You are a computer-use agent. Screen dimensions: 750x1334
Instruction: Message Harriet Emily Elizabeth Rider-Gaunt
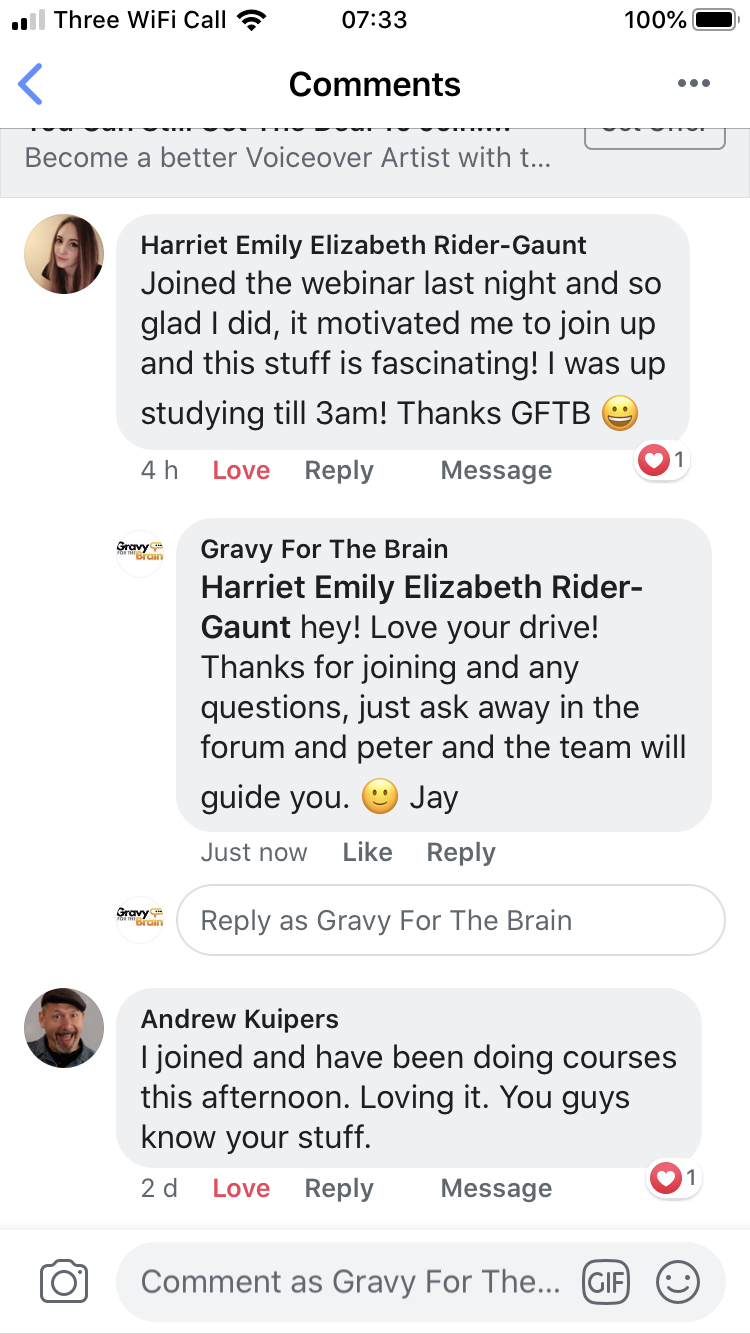pyautogui.click(x=496, y=470)
